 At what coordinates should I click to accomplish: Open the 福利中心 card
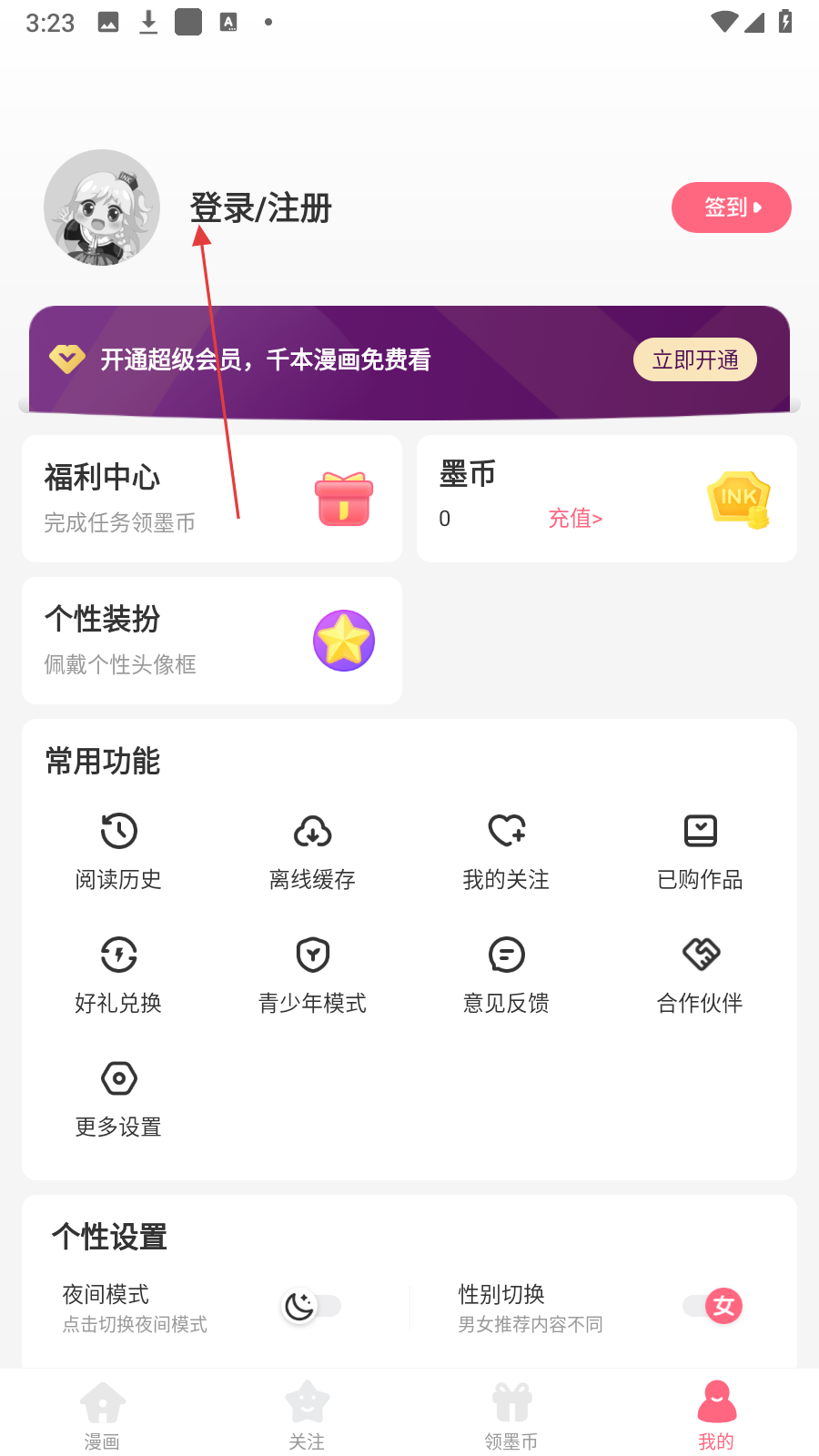click(x=211, y=499)
